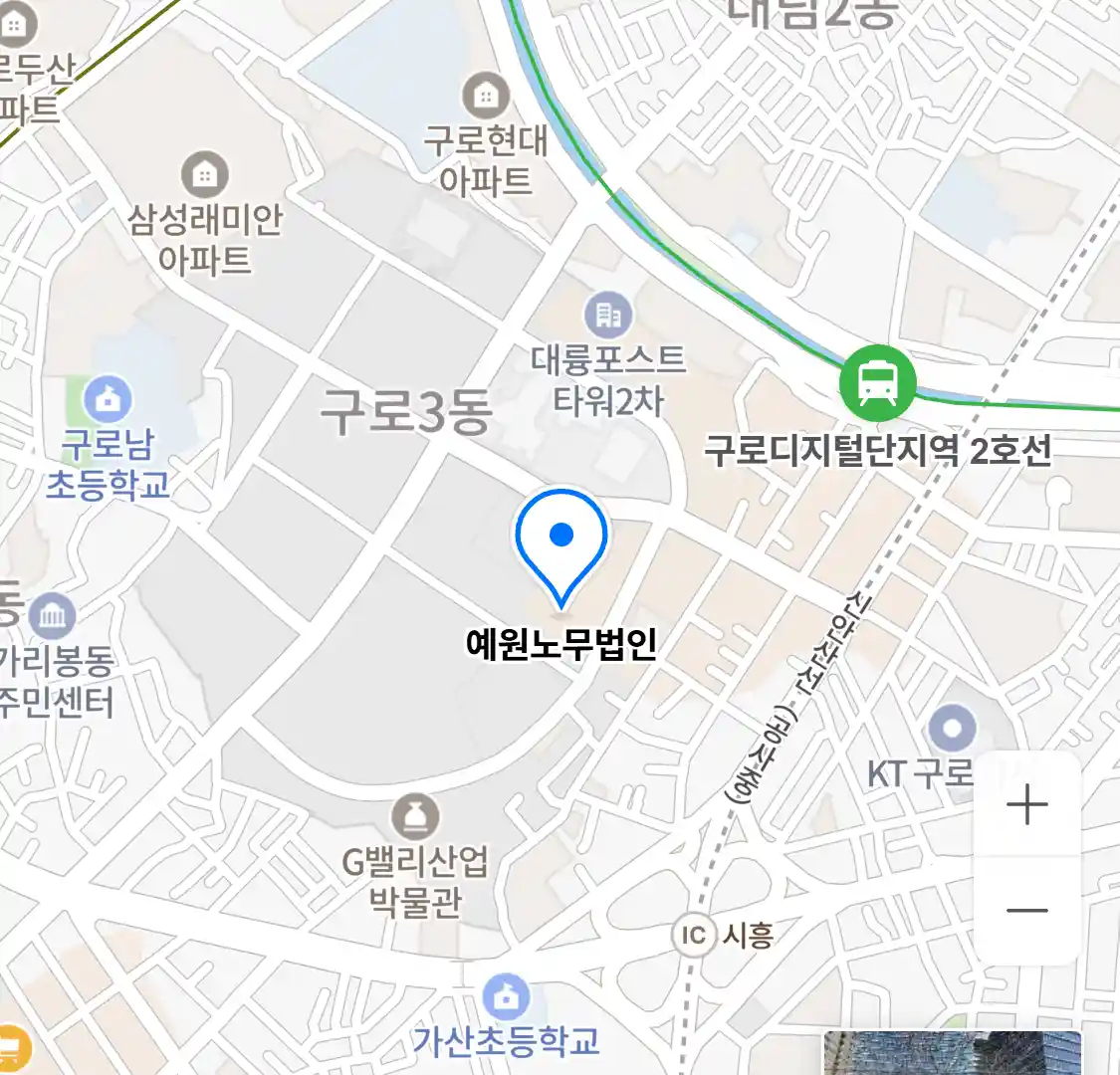
Task: Tap the 삼성래미안아파트 marker
Action: [204, 176]
